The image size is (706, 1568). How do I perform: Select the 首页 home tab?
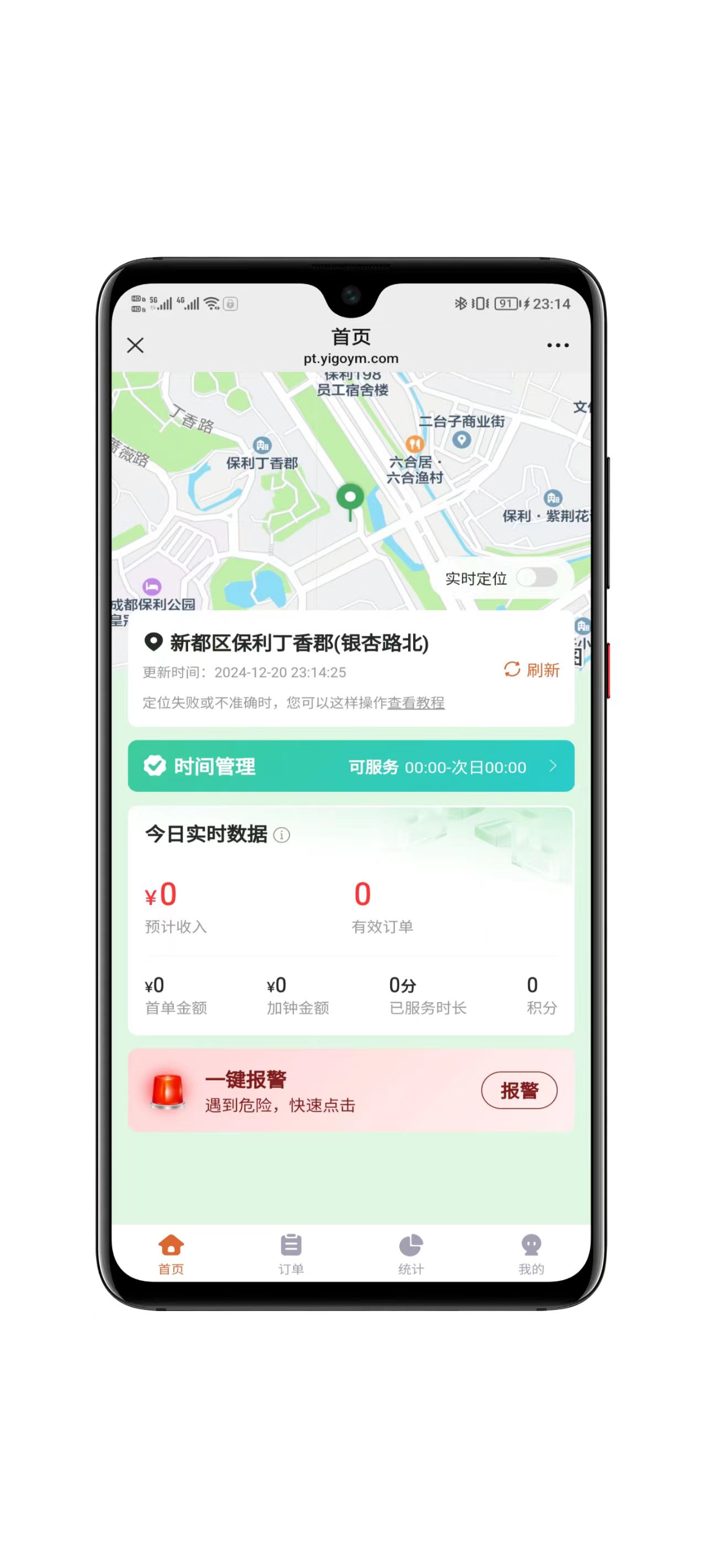pos(171,1254)
